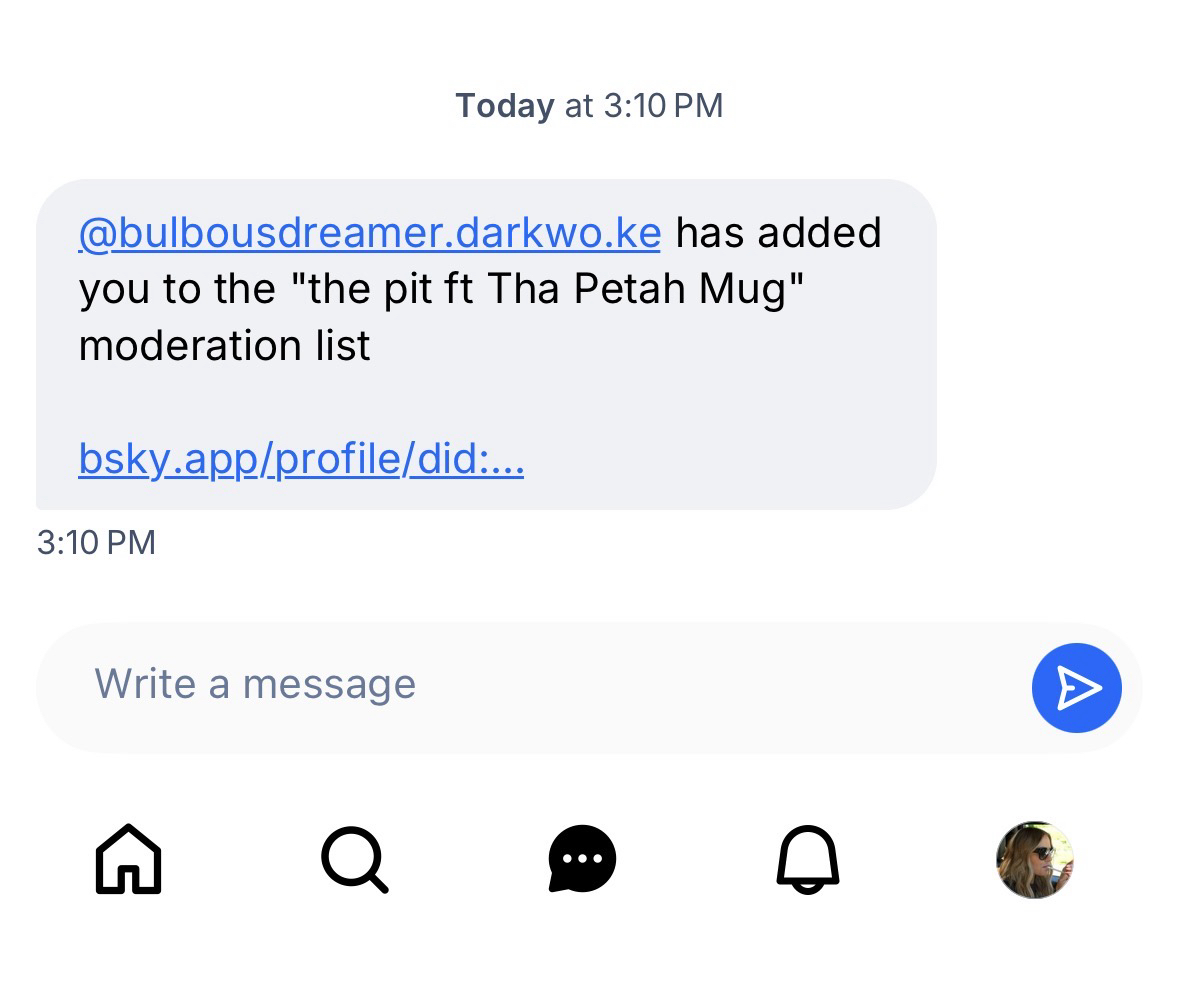
Task: Switch to the Search tab
Action: 354,859
